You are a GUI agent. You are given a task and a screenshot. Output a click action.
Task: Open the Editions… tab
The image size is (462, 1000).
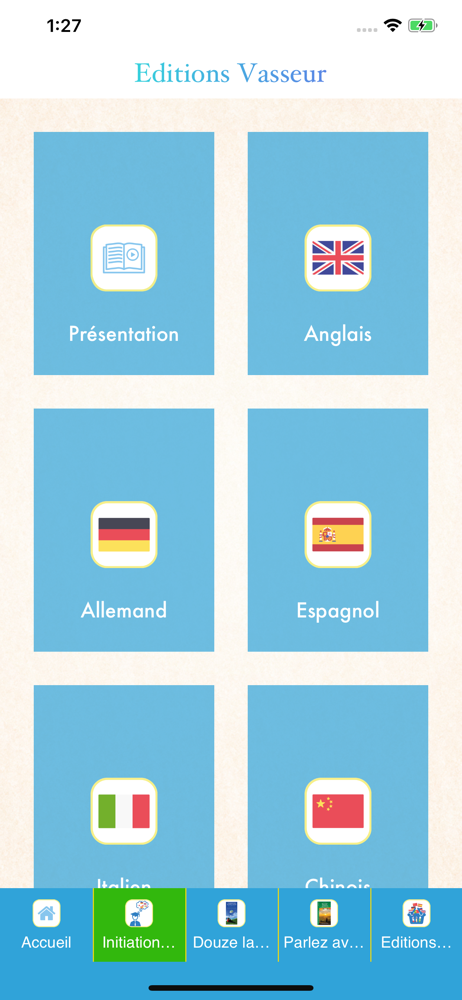tap(417, 925)
